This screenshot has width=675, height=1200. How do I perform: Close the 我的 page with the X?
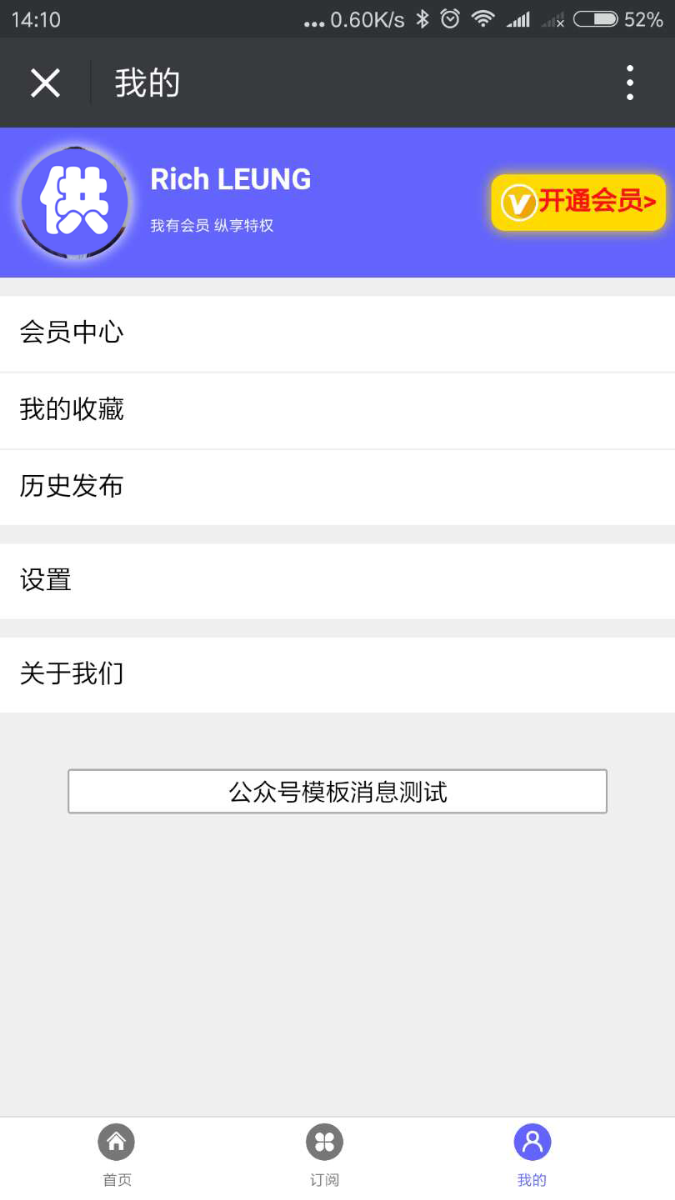click(x=45, y=83)
